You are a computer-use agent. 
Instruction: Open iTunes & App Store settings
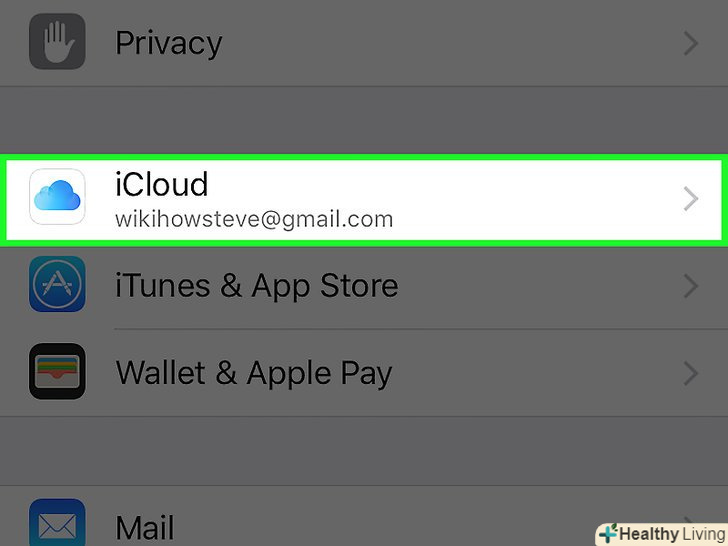click(x=364, y=286)
